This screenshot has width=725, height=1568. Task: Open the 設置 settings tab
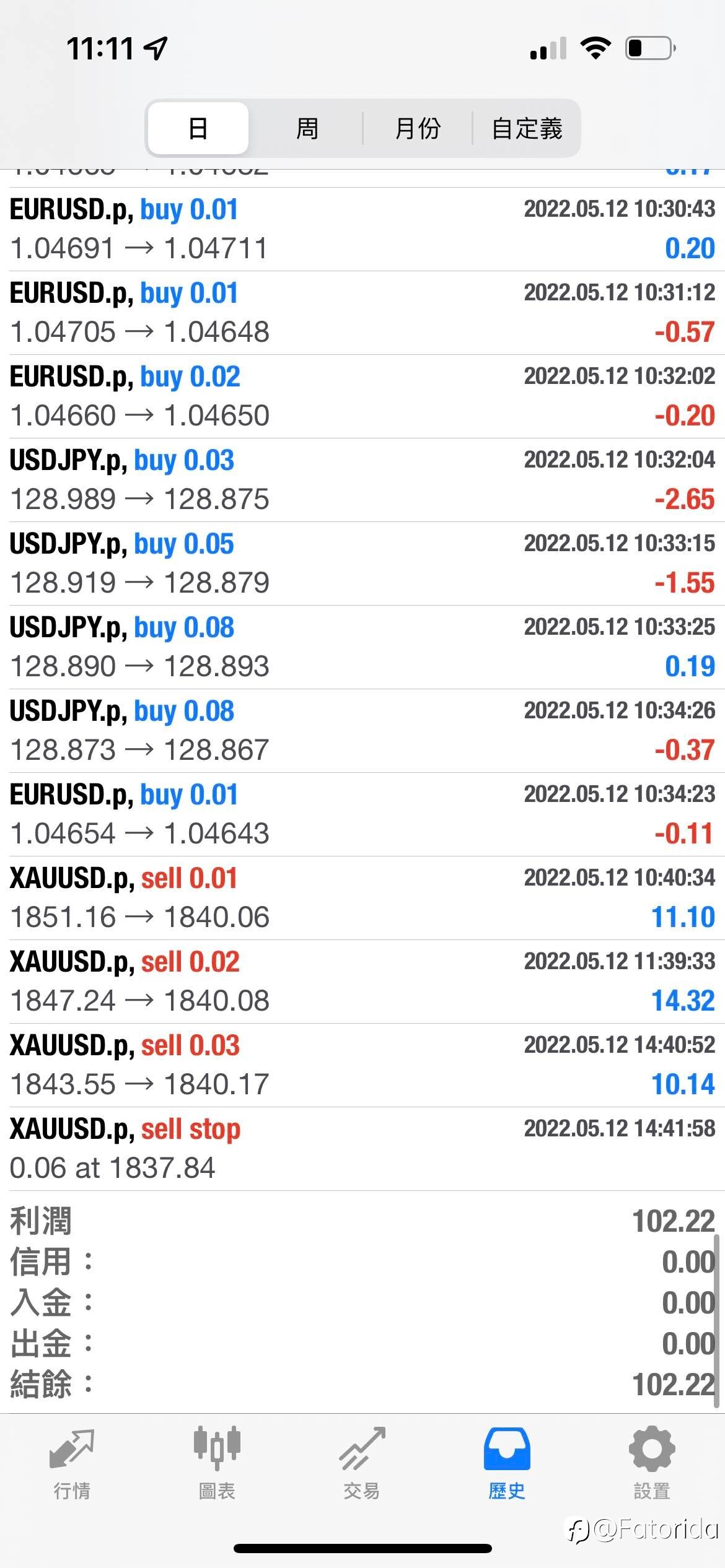(x=652, y=1463)
